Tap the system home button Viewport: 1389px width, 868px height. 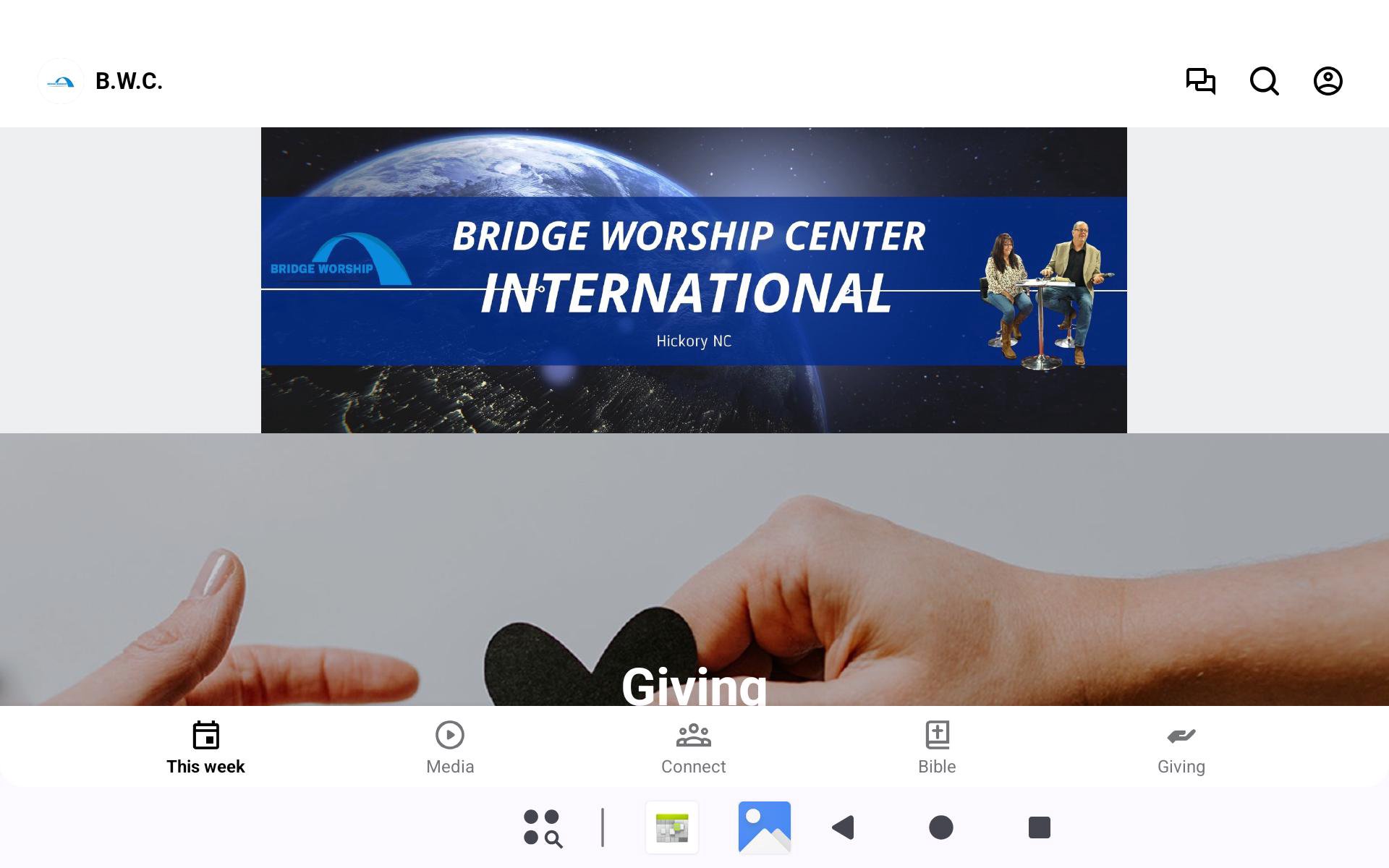pyautogui.click(x=940, y=827)
